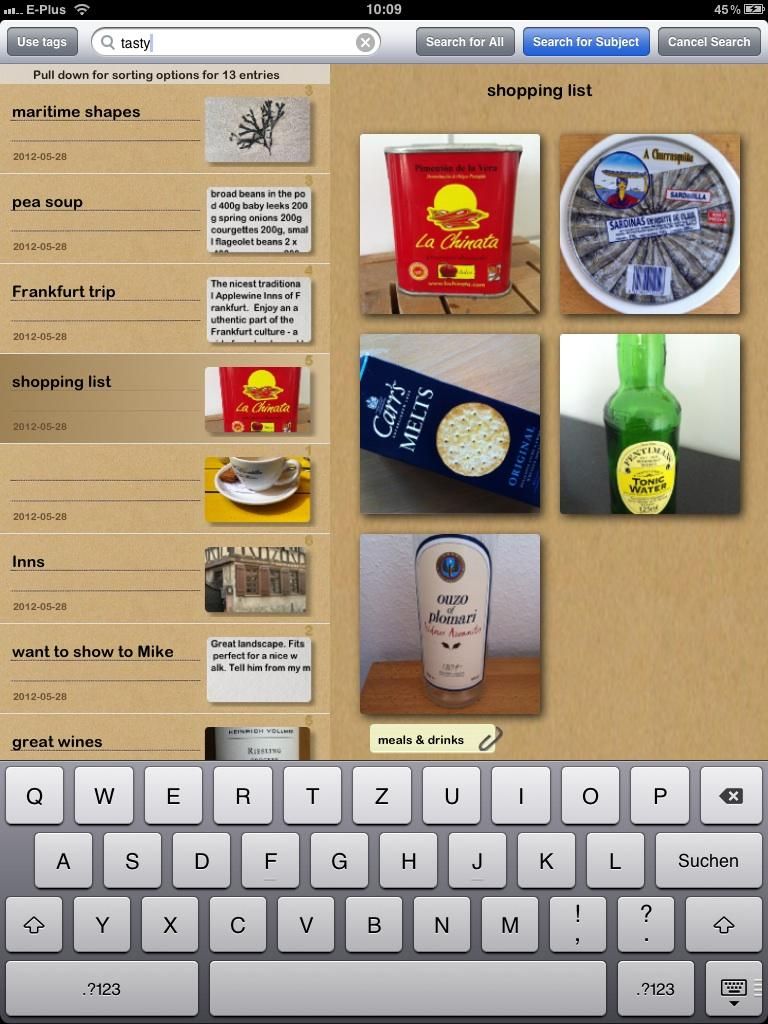The height and width of the screenshot is (1024, 768).
Task: Switch to numbers with the .?123 key
Action: click(100, 989)
